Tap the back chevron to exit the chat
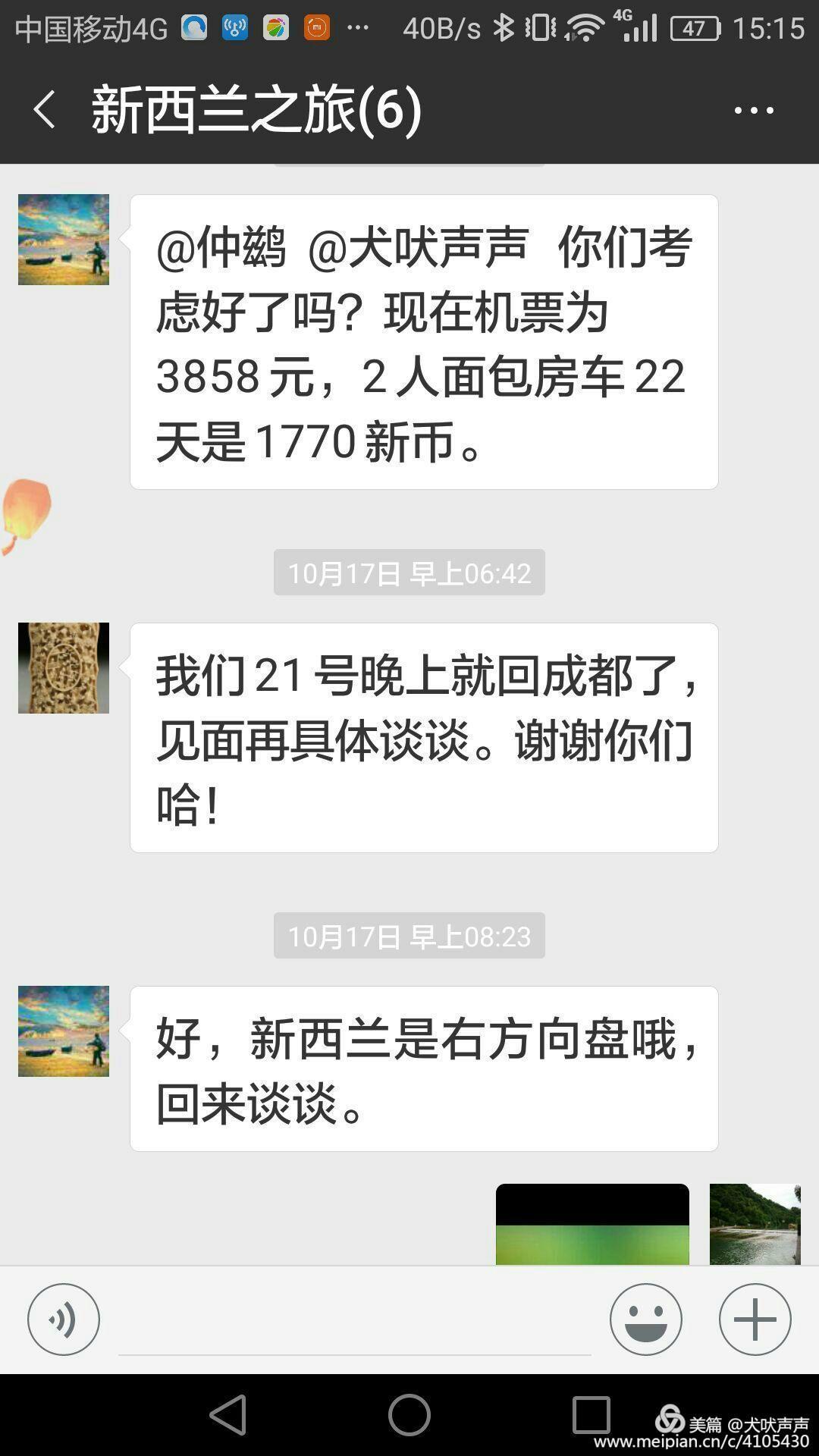This screenshot has width=819, height=1456. point(43,108)
